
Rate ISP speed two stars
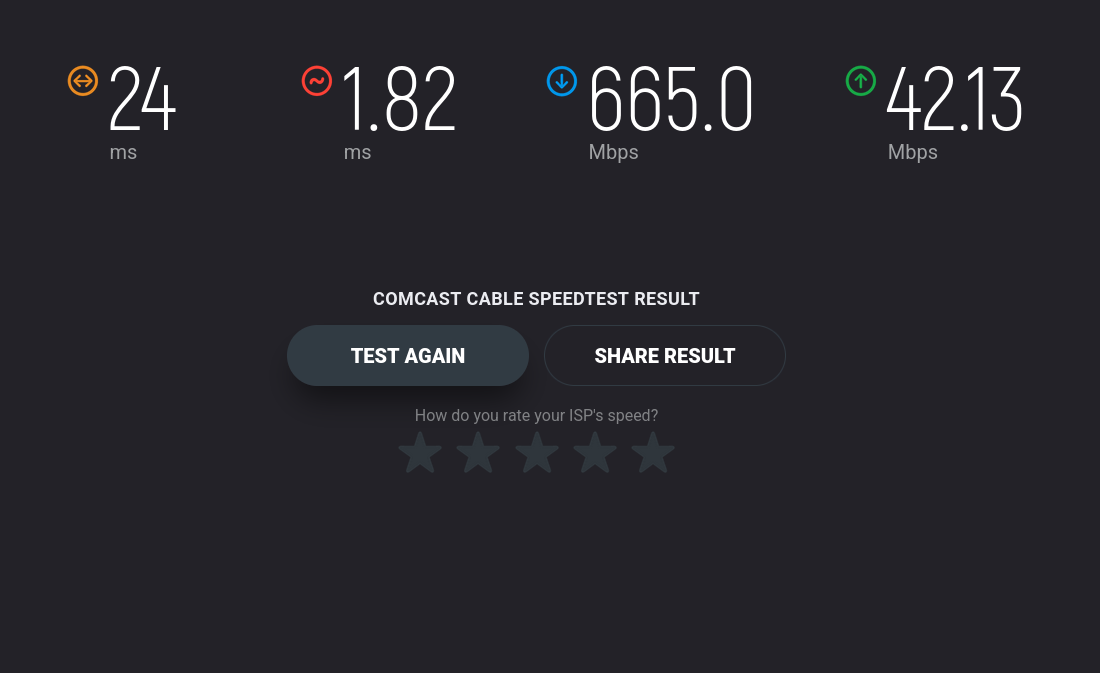pyautogui.click(x=478, y=453)
